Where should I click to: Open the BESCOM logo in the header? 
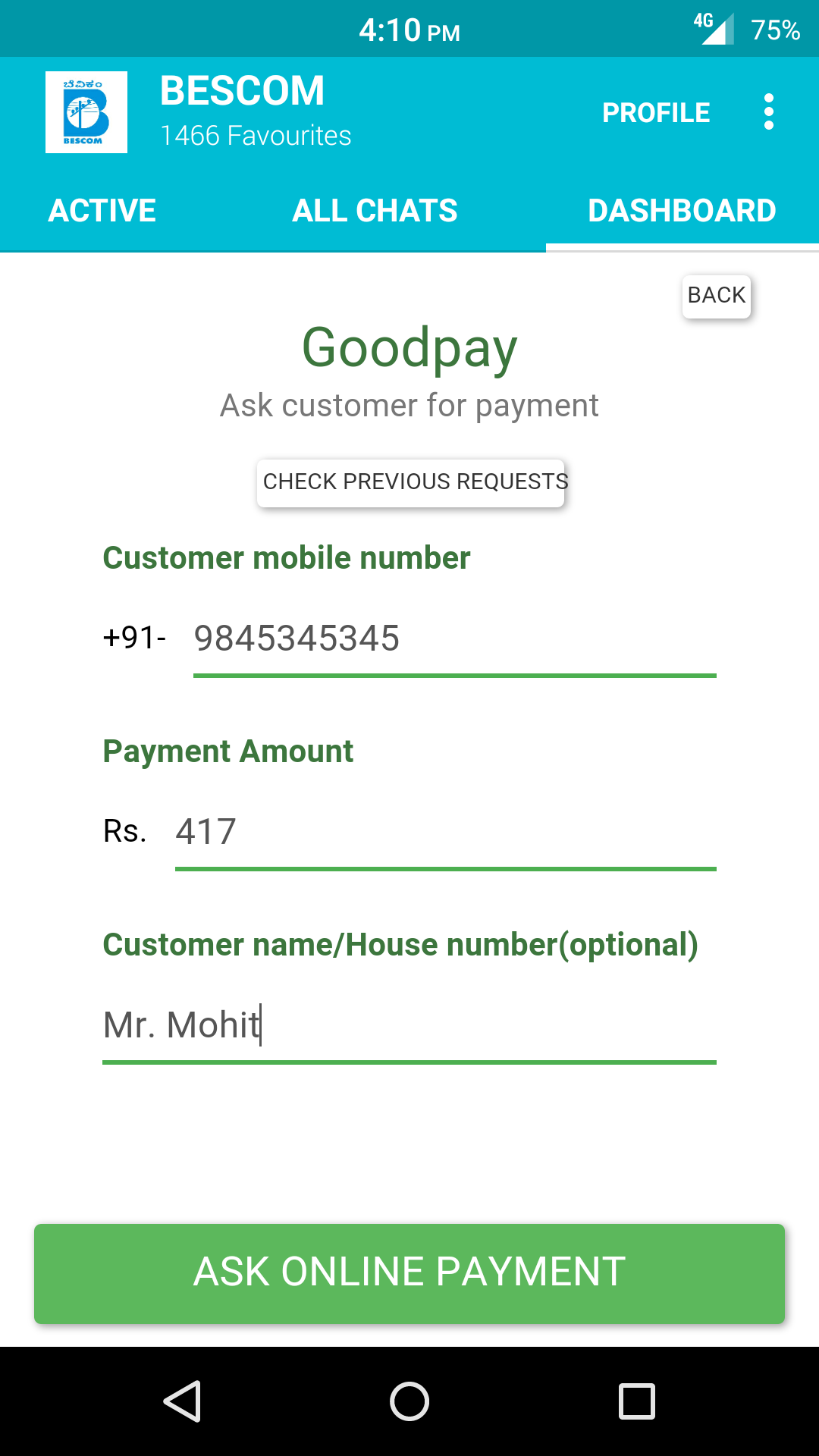pos(86,112)
